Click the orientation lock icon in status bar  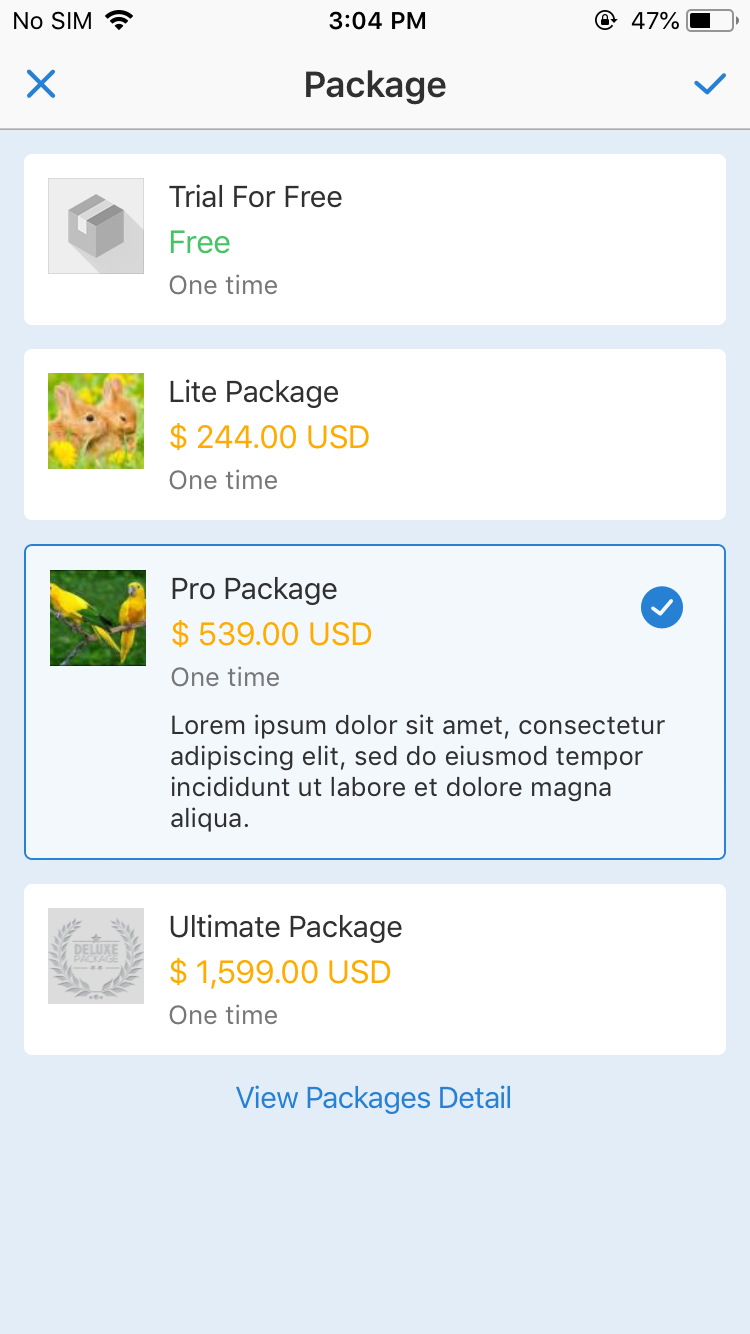pos(606,19)
